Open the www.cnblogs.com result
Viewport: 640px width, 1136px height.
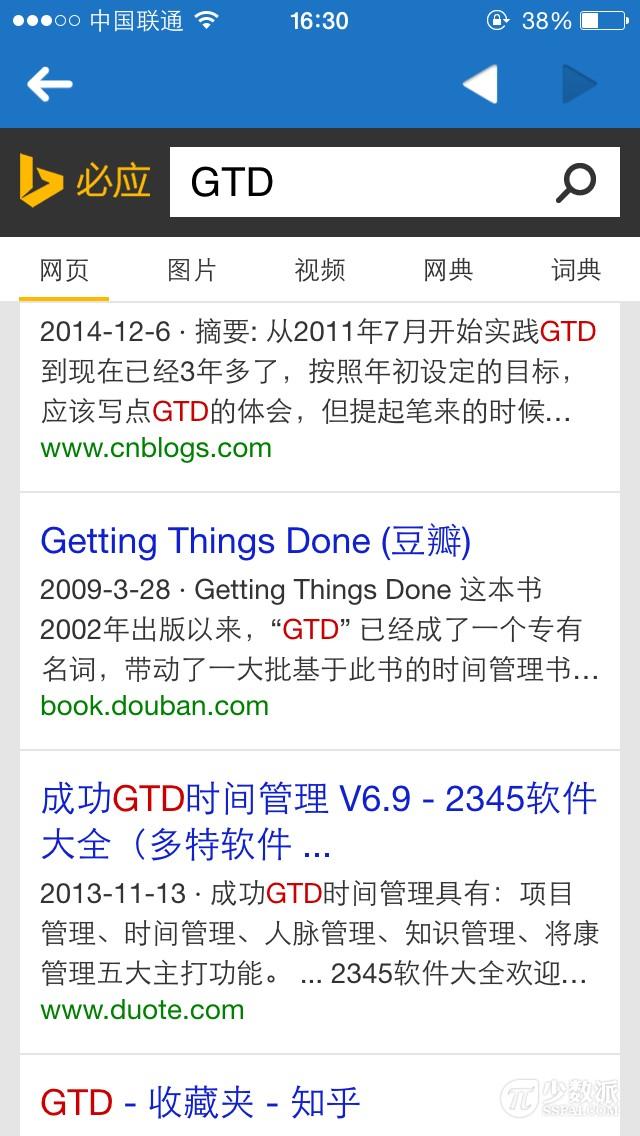(x=156, y=448)
